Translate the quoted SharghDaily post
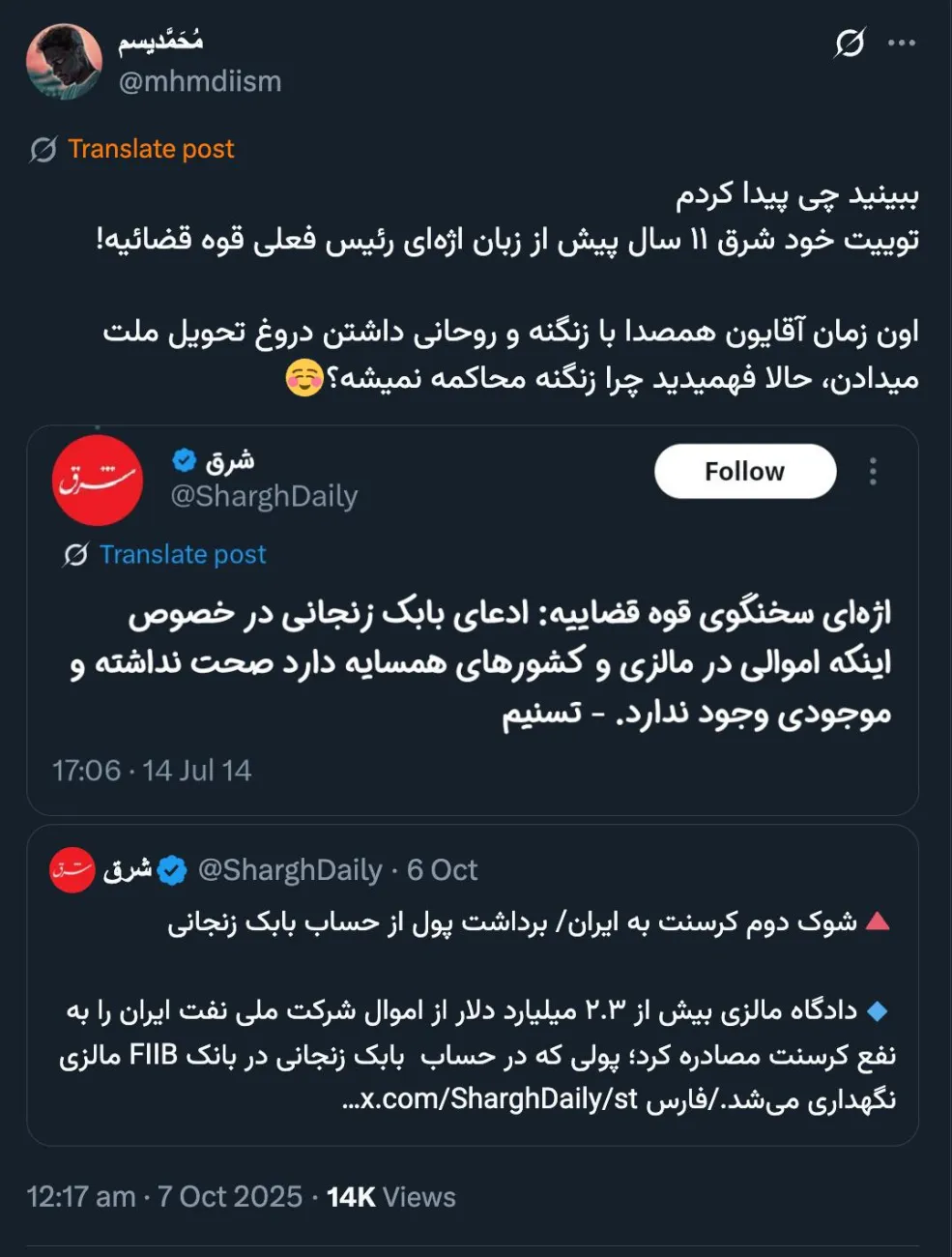Viewport: 952px width, 1257px height. pos(183,554)
